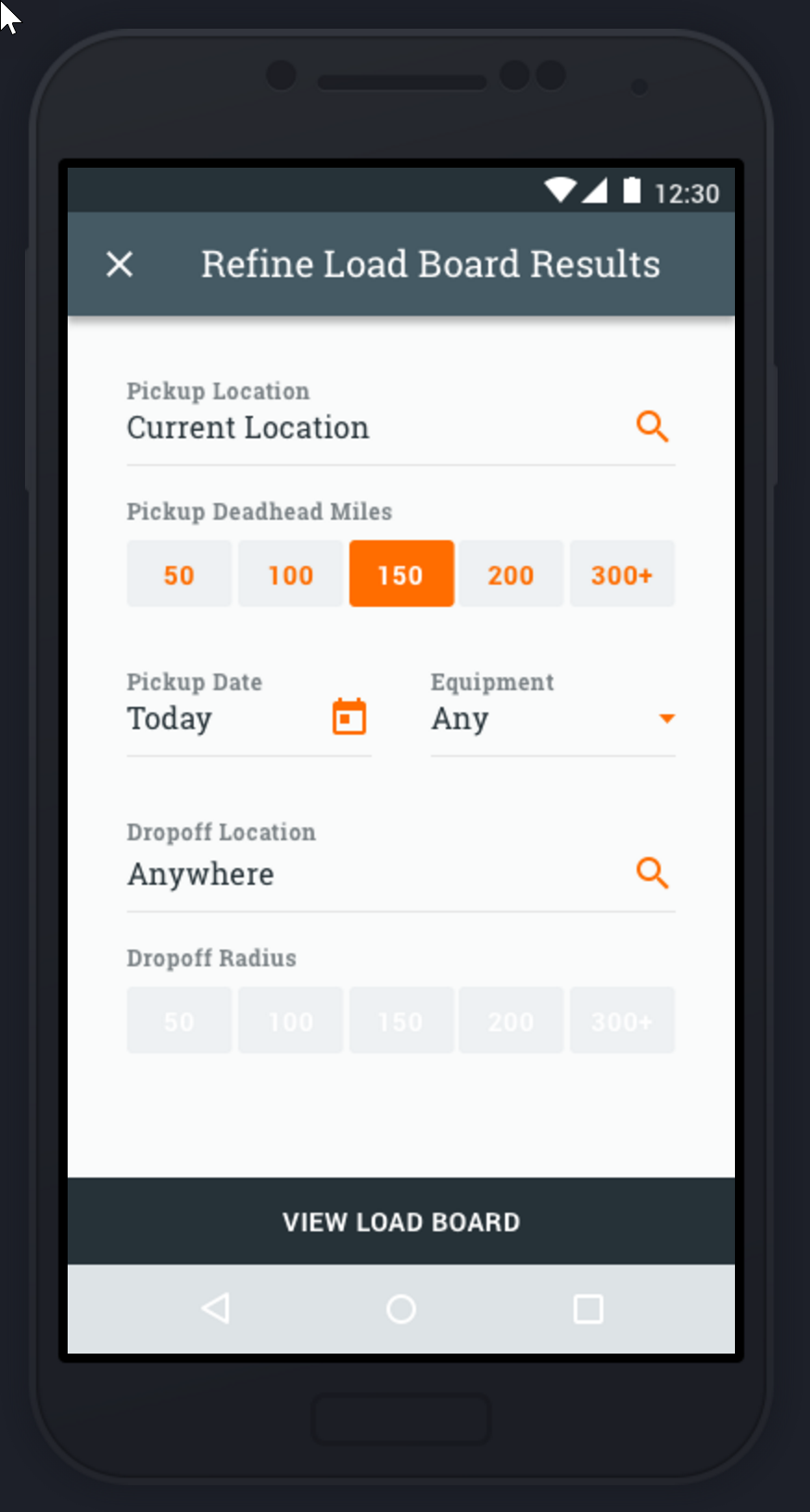Choose 150 Pickup Deadhead Miles
The width and height of the screenshot is (810, 1512).
pos(401,574)
